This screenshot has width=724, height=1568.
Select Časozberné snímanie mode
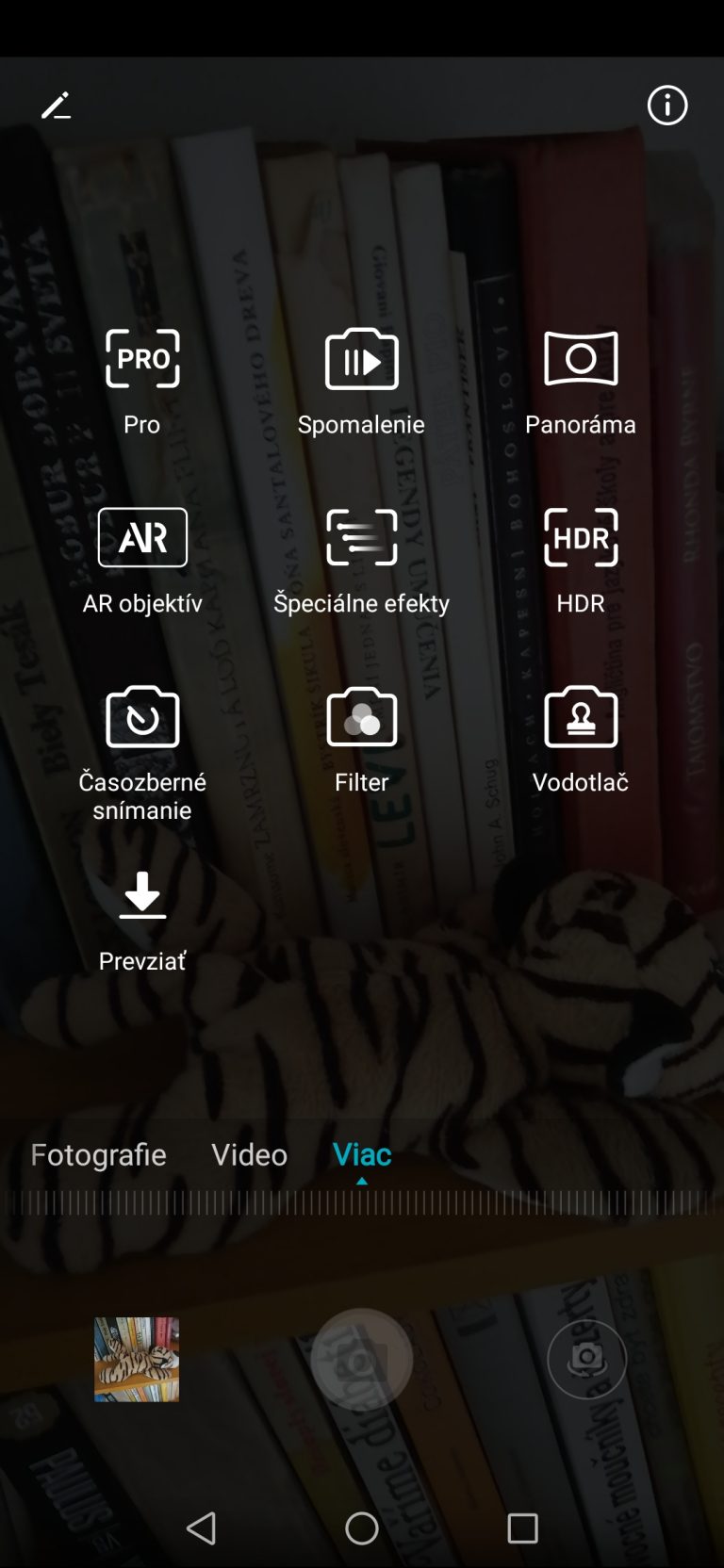pos(142,755)
